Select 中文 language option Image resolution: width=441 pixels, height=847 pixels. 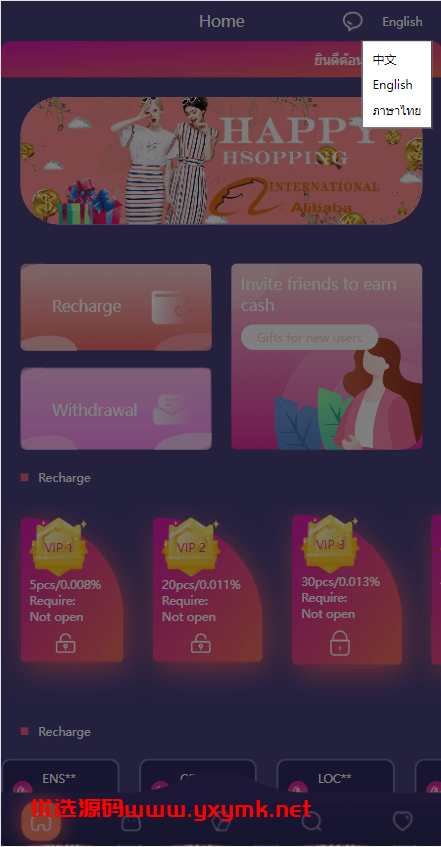(x=385, y=60)
